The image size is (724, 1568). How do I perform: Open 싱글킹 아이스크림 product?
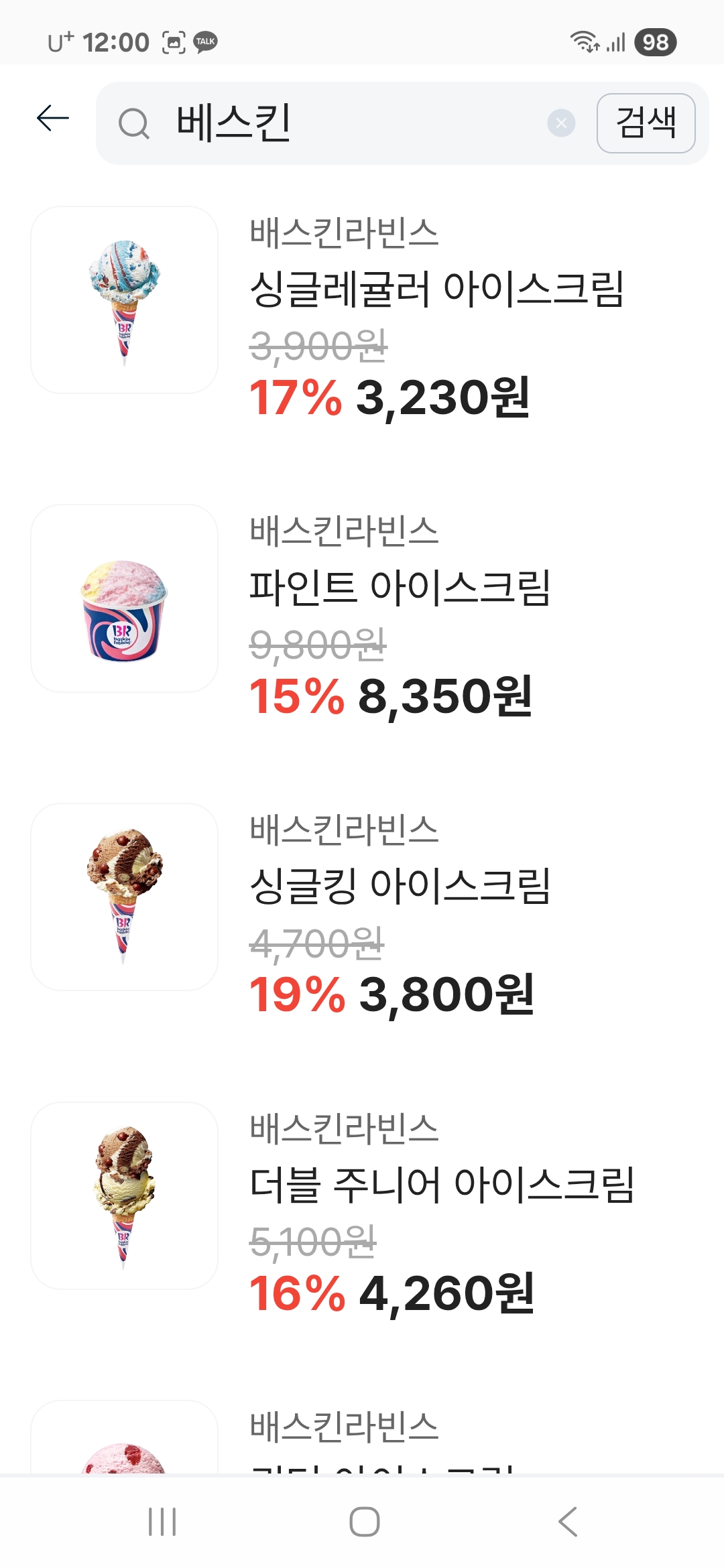tap(362, 911)
